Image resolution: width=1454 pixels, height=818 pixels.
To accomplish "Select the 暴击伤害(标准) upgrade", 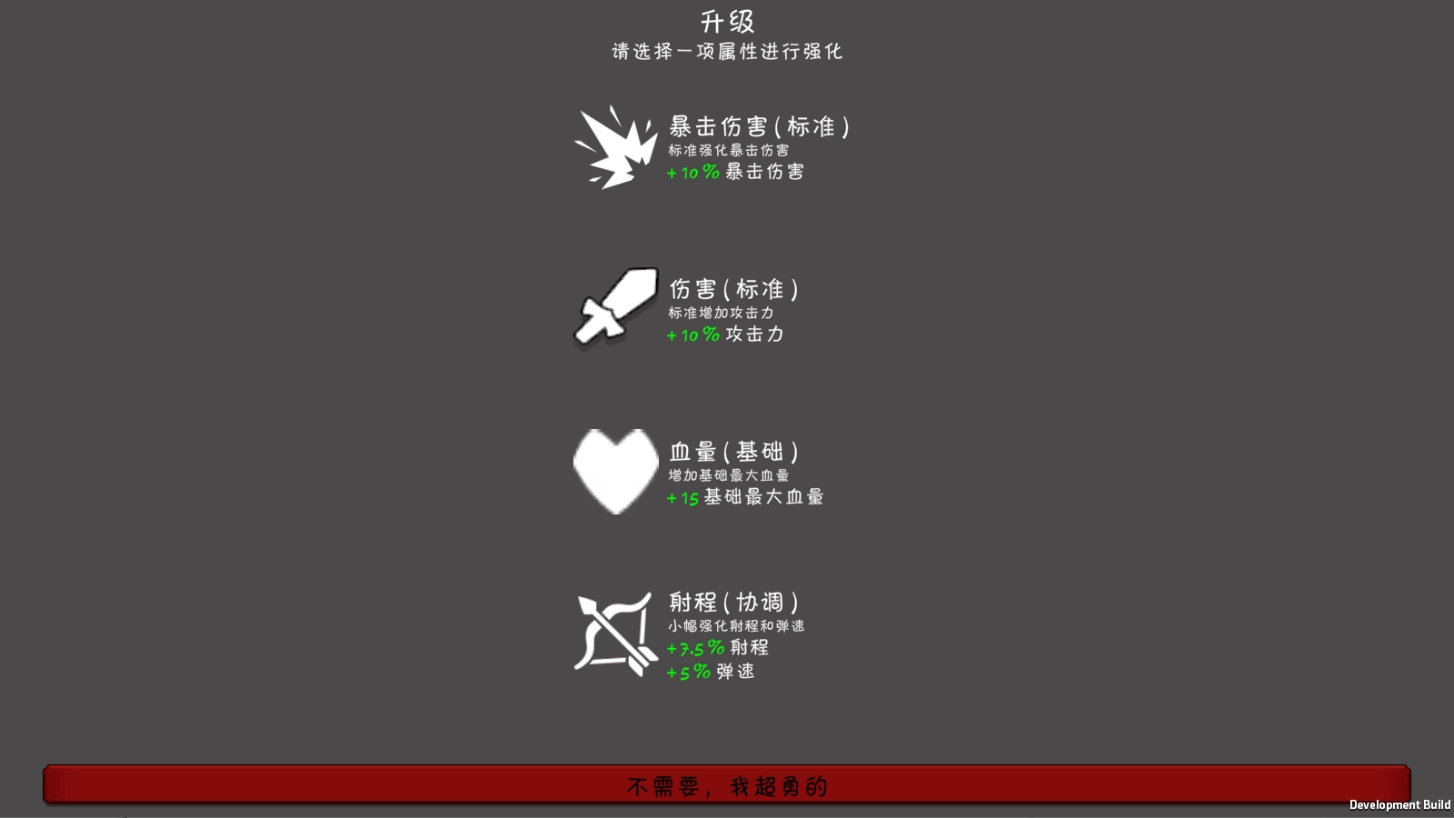I will coord(712,148).
